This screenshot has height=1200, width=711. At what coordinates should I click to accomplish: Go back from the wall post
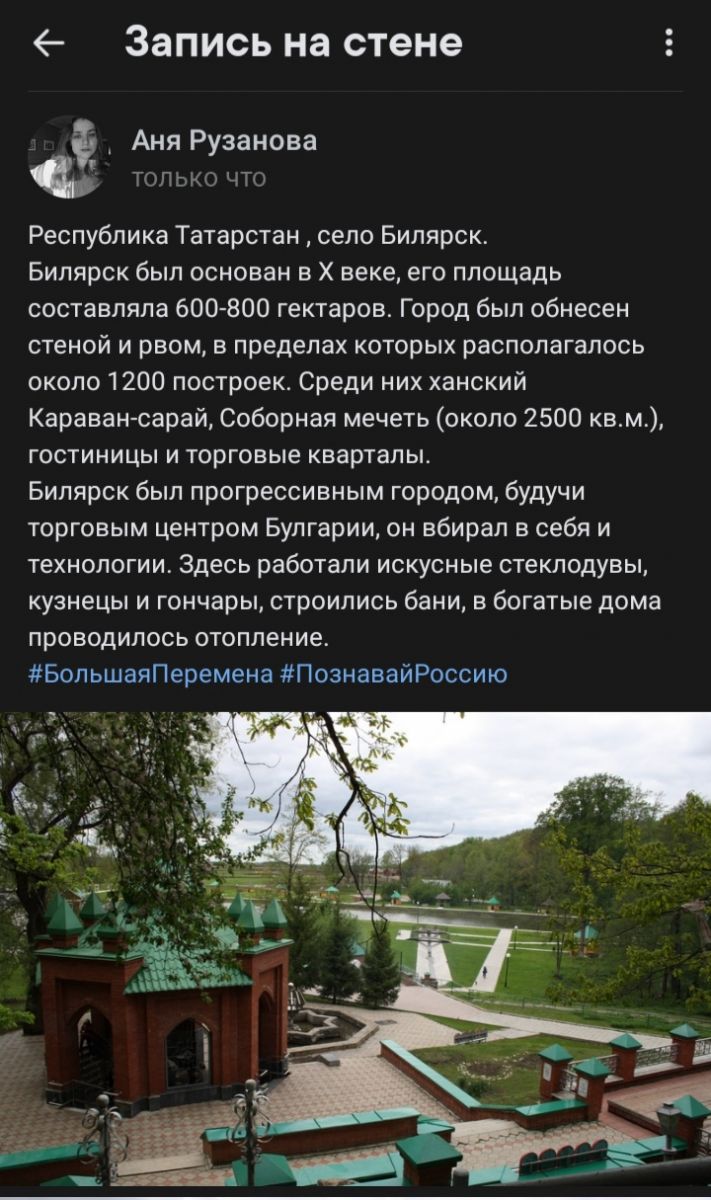pos(48,43)
